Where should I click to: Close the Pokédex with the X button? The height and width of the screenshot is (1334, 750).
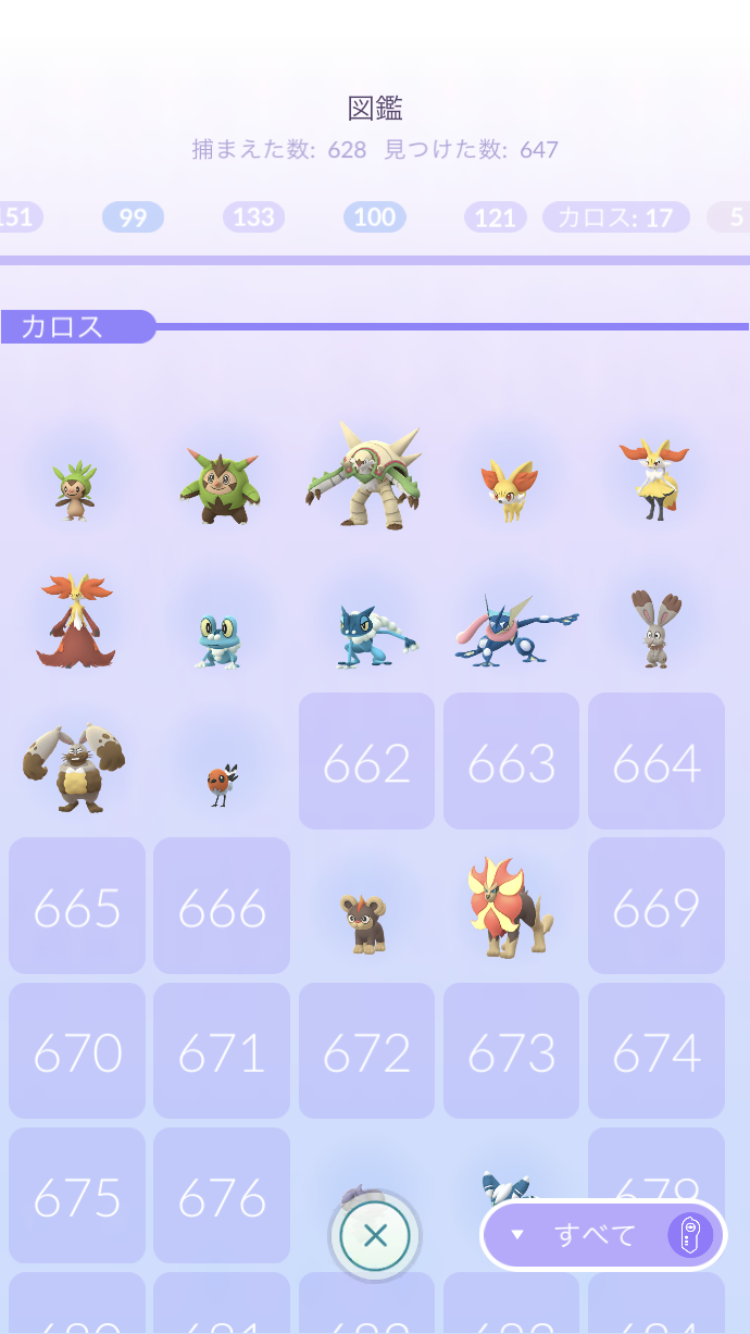pos(375,1236)
